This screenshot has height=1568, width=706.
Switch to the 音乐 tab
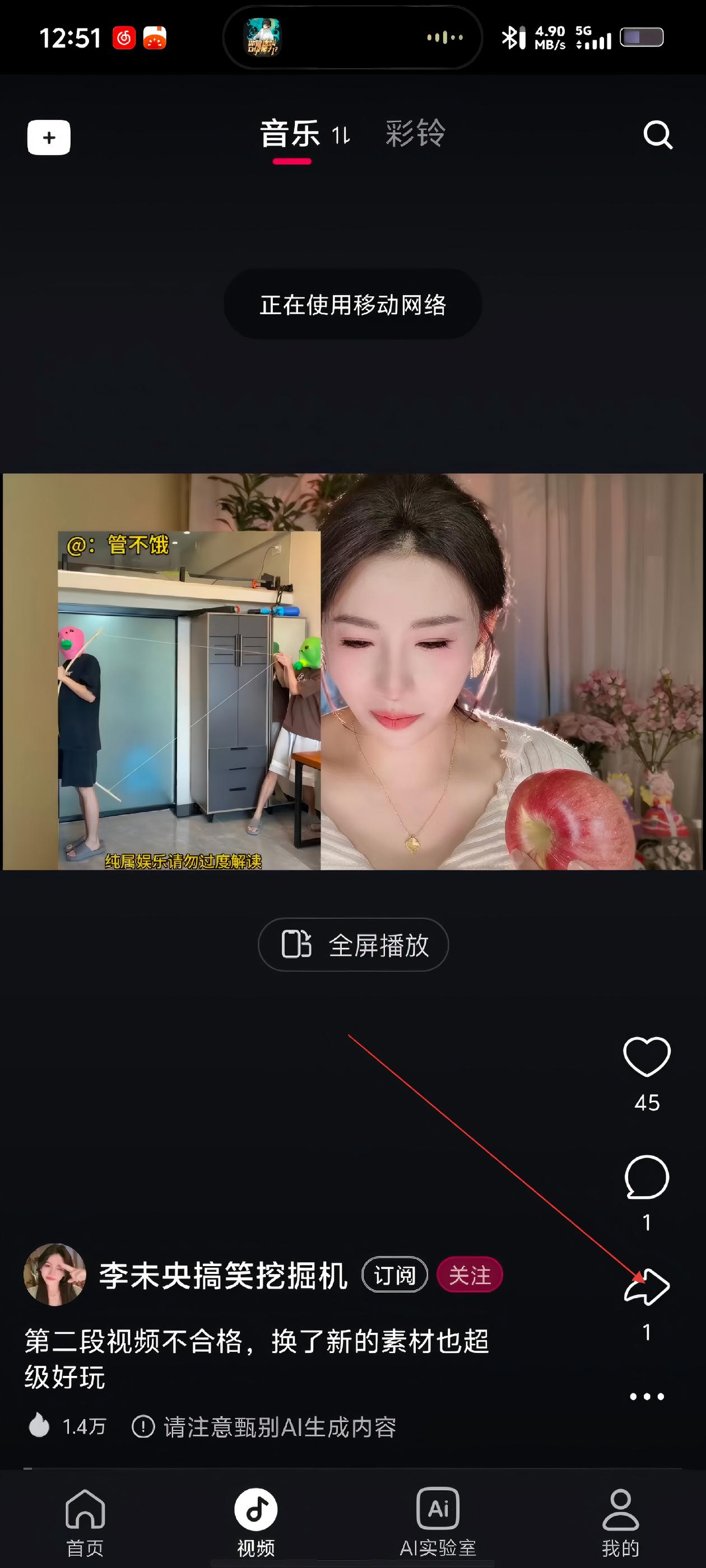[x=291, y=134]
